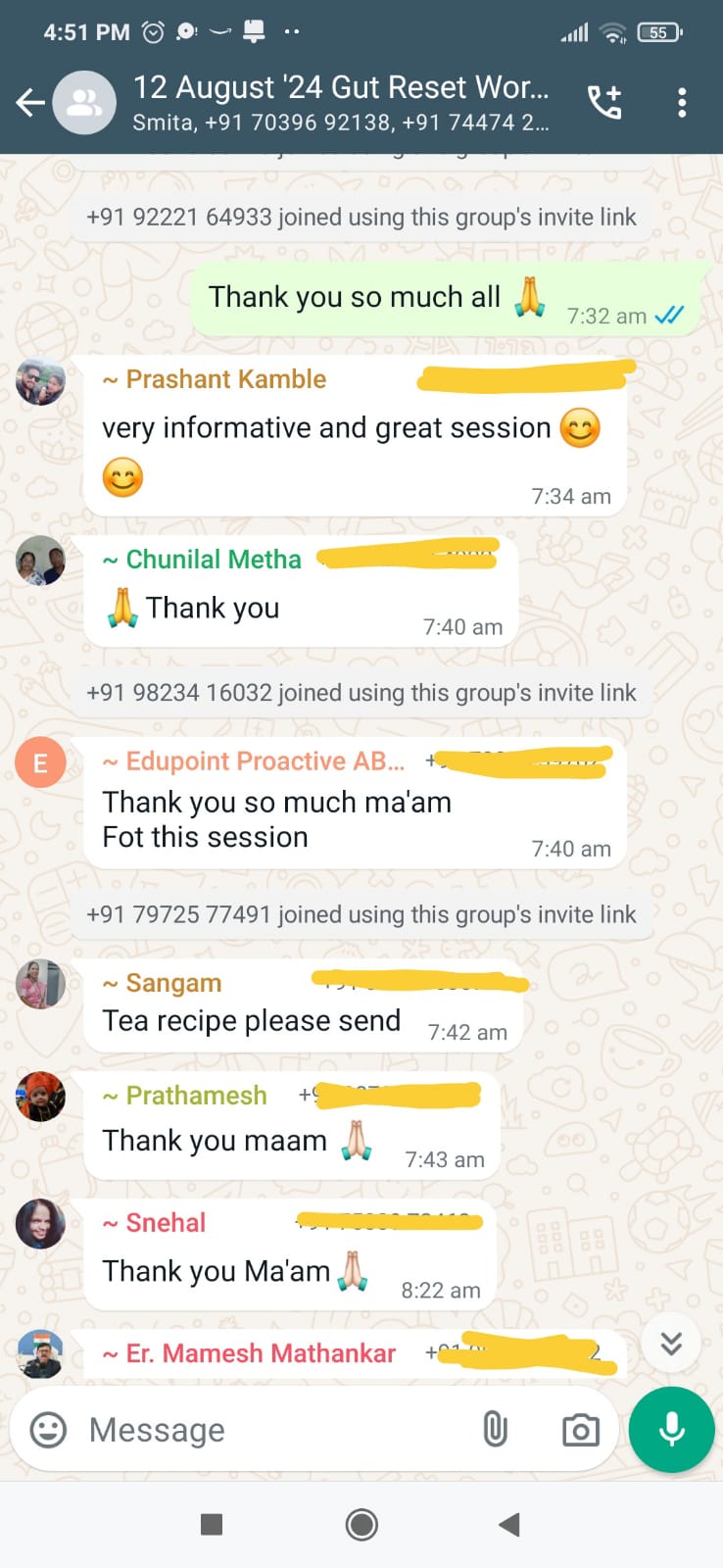Open Edupoint Proactive's avatar
The height and width of the screenshot is (1568, 723).
[40, 762]
